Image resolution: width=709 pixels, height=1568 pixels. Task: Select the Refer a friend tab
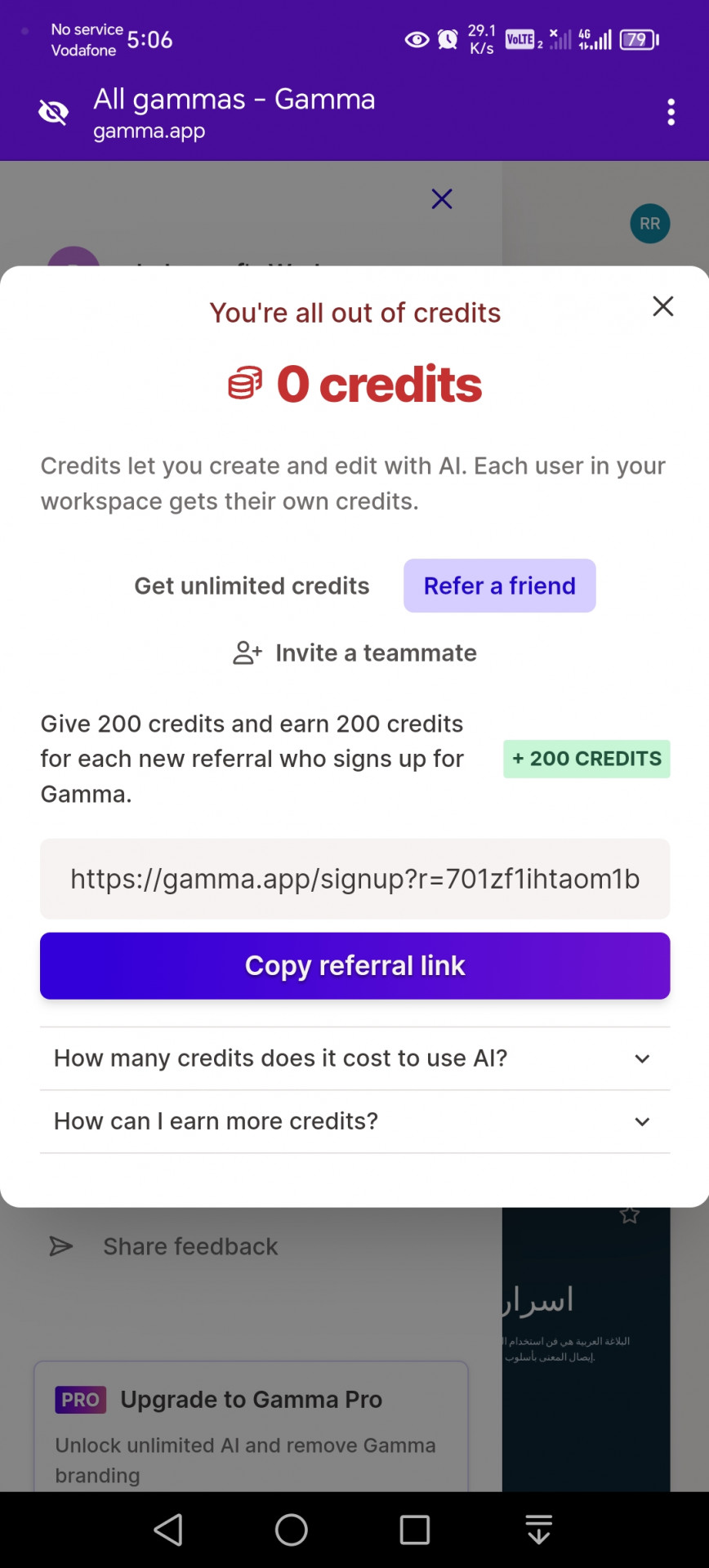(499, 586)
